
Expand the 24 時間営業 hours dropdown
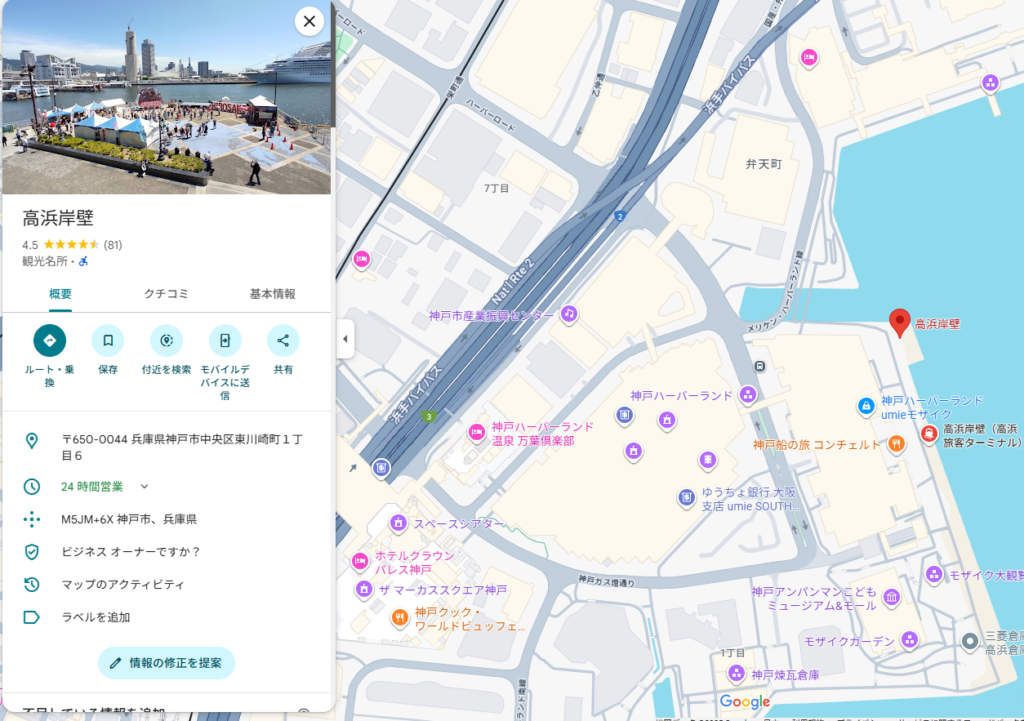point(144,487)
